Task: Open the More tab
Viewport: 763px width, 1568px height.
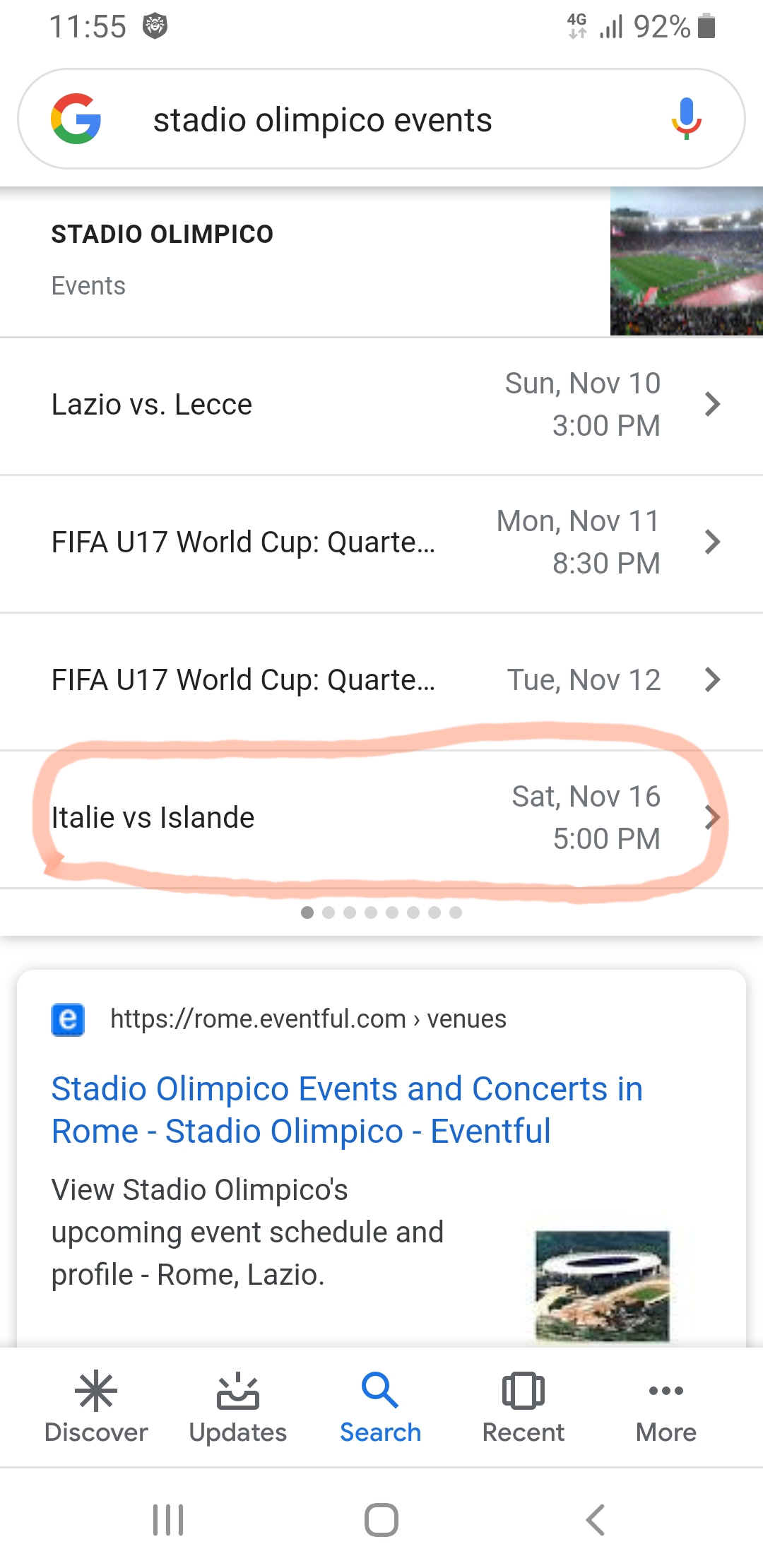Action: (666, 1407)
